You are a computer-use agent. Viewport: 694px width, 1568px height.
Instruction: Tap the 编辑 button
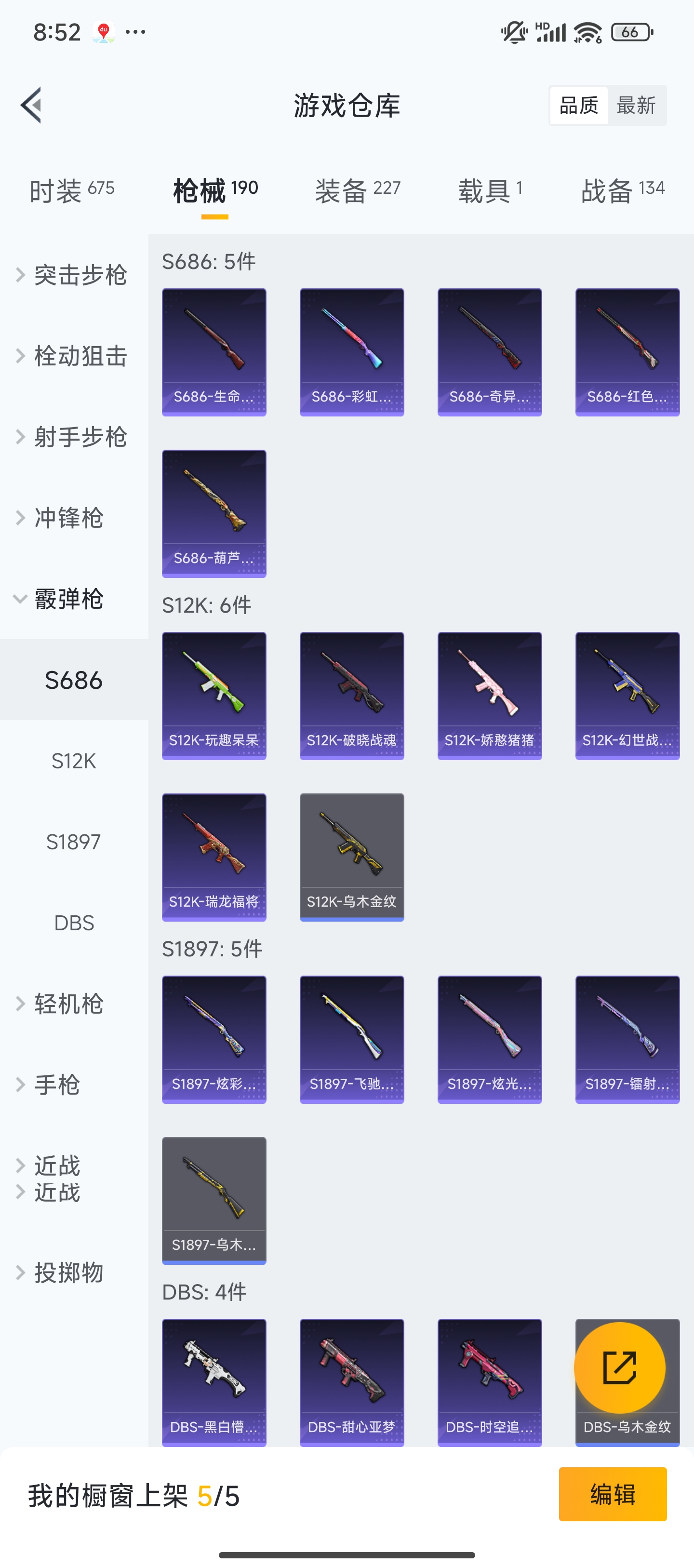613,1494
